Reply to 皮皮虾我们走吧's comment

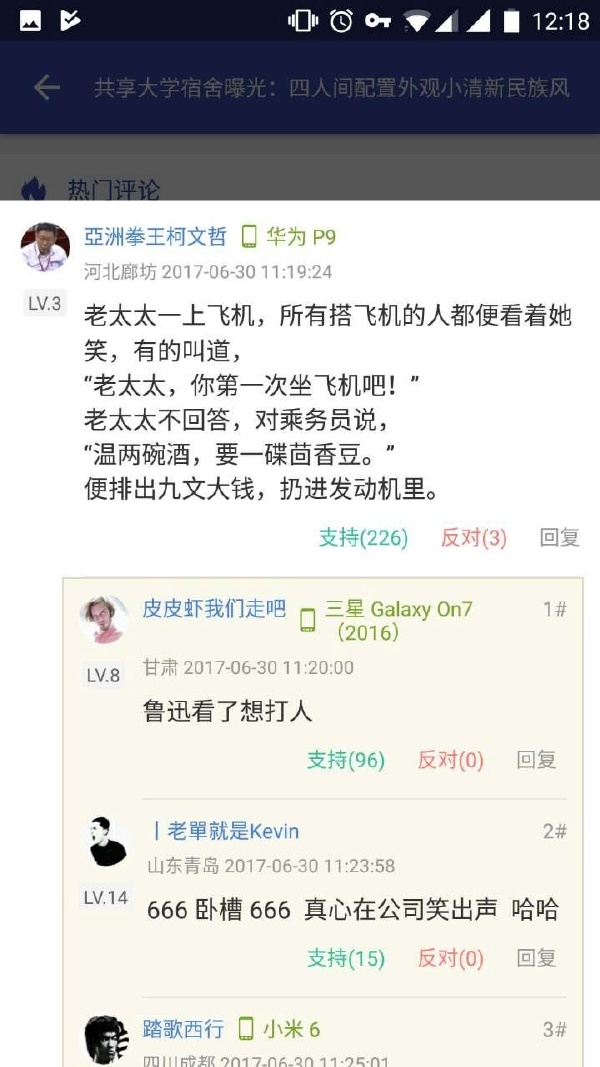coord(536,760)
